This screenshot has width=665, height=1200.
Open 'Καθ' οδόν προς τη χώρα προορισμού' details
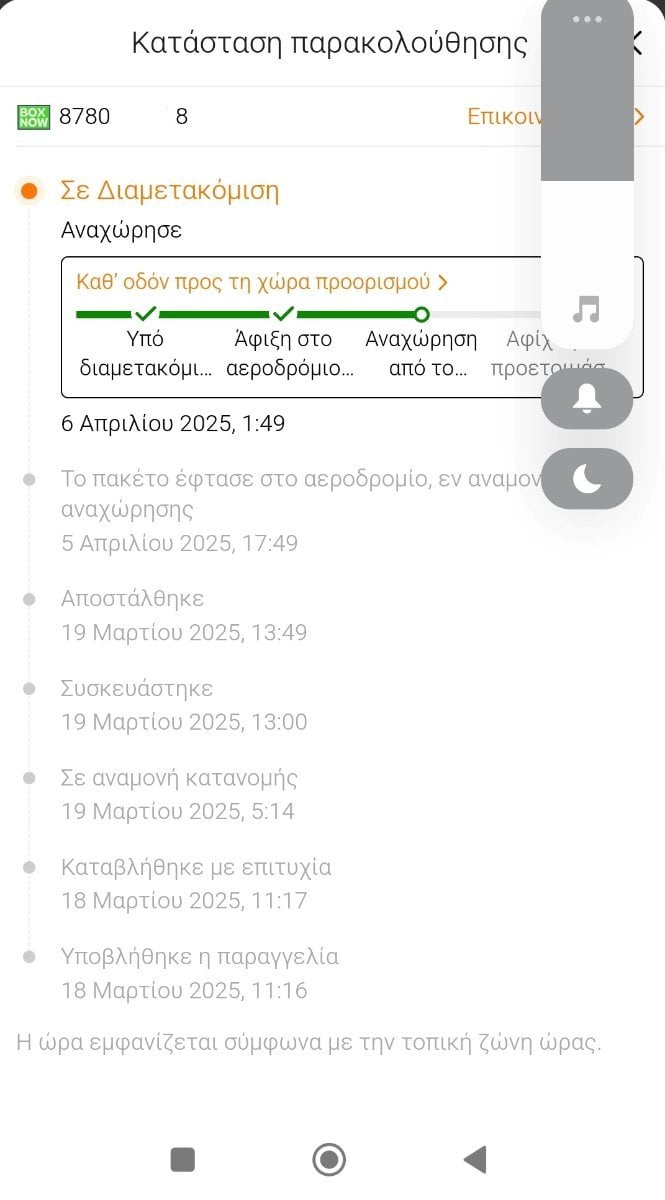coord(262,282)
